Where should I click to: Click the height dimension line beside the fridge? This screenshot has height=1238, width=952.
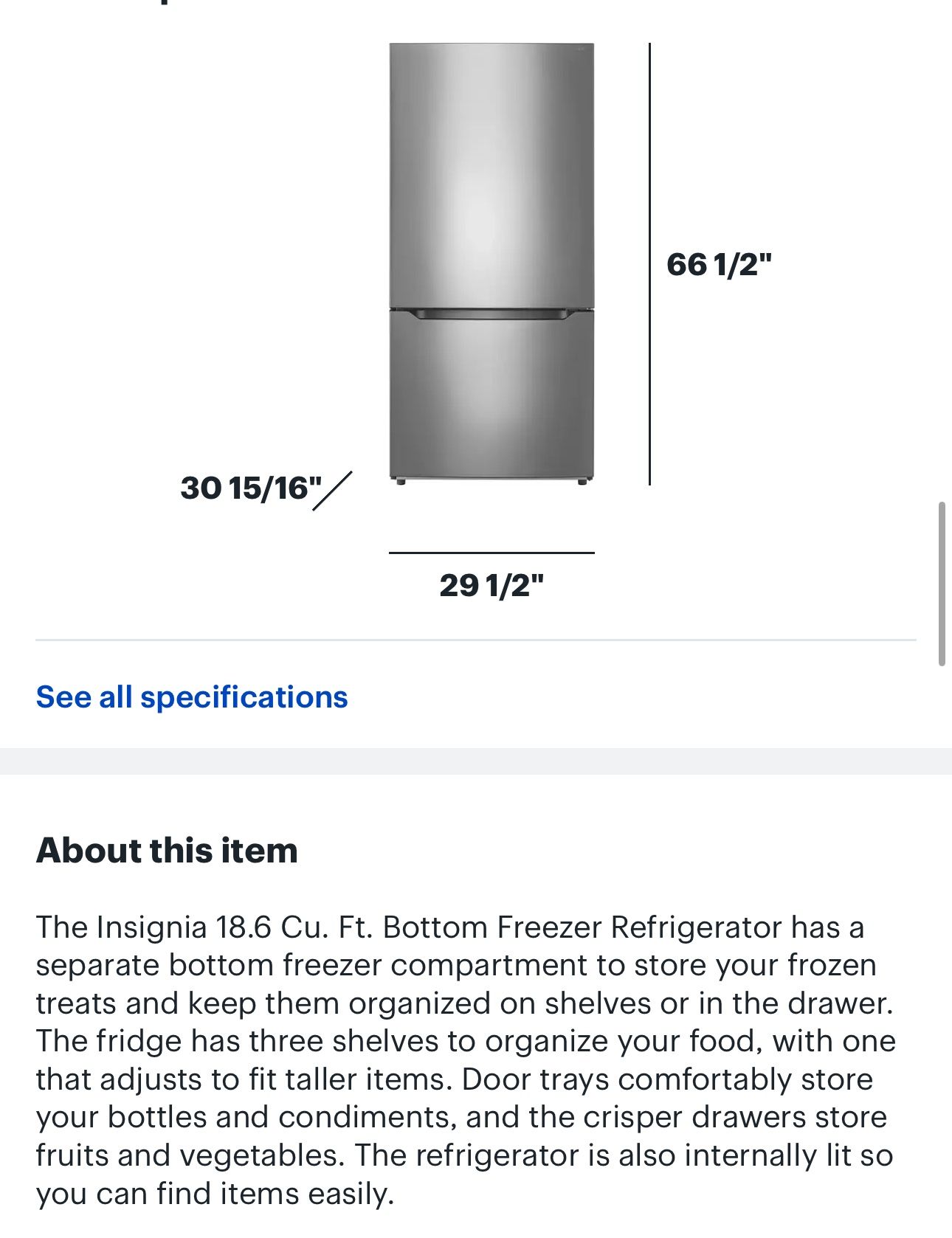(649, 262)
